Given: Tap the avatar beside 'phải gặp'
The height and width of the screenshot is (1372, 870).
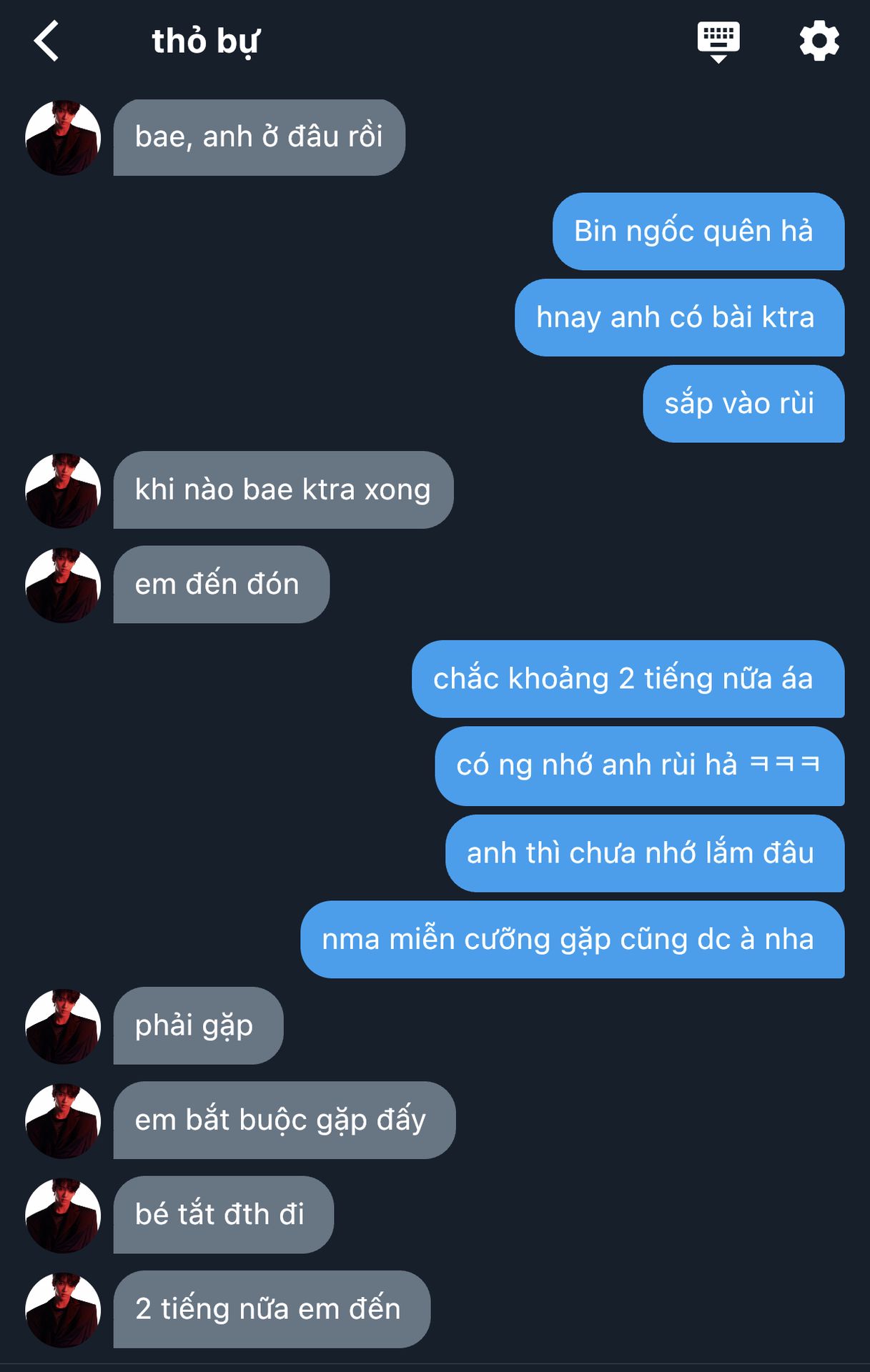Looking at the screenshot, I should coord(63,1026).
